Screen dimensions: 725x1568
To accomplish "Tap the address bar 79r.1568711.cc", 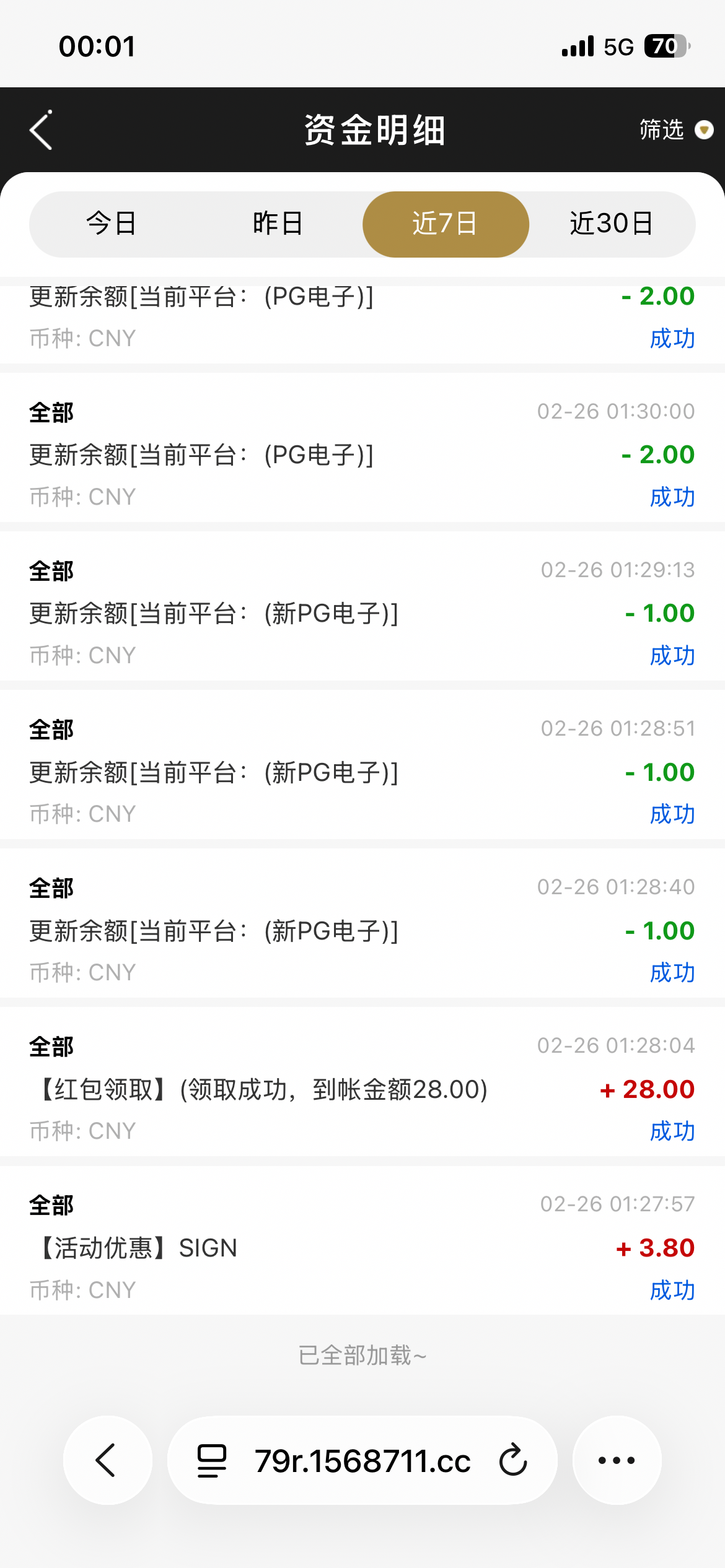I will click(362, 1460).
